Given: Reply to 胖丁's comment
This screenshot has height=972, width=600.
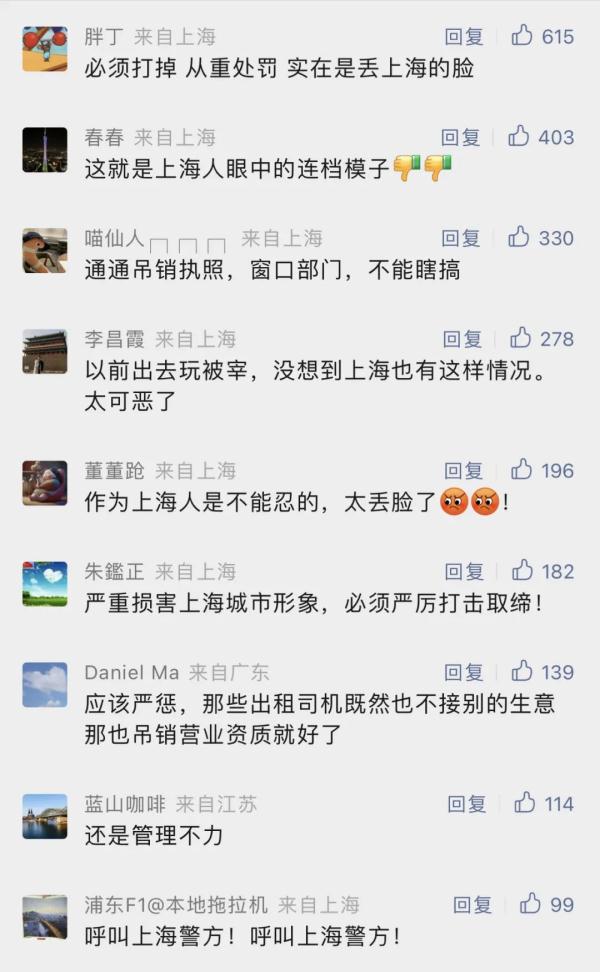Looking at the screenshot, I should pyautogui.click(x=464, y=37).
